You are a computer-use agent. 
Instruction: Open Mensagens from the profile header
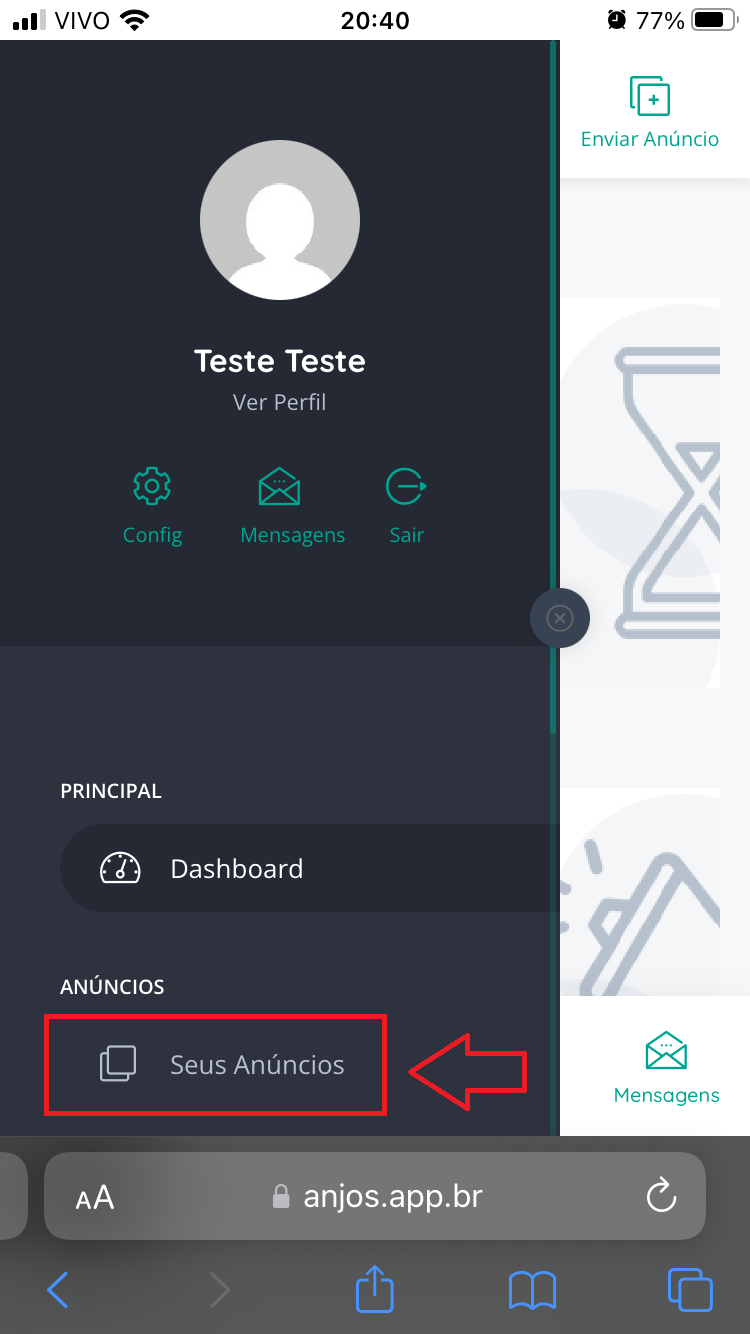292,506
